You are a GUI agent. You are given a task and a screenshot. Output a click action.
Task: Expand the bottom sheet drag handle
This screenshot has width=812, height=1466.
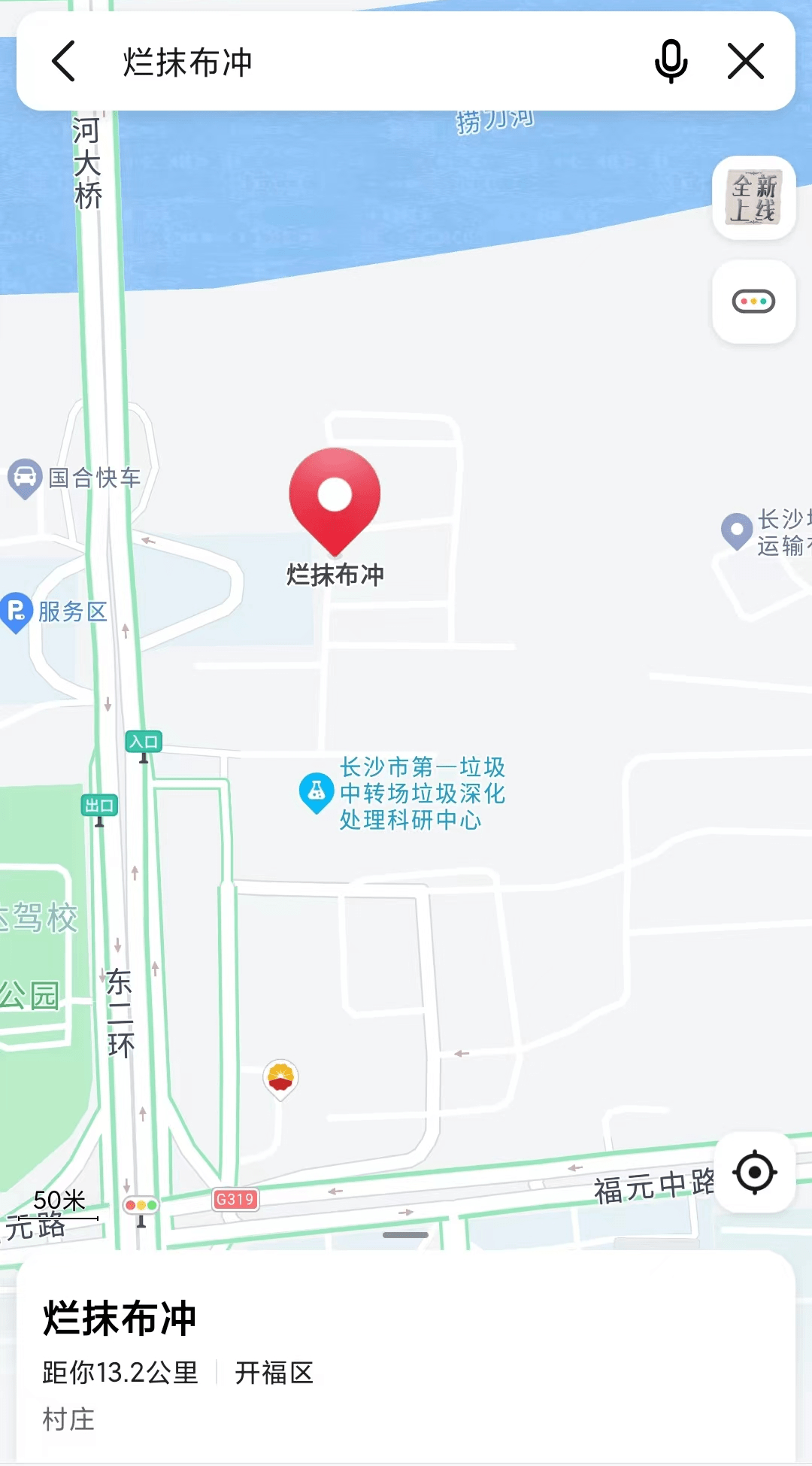point(405,1235)
